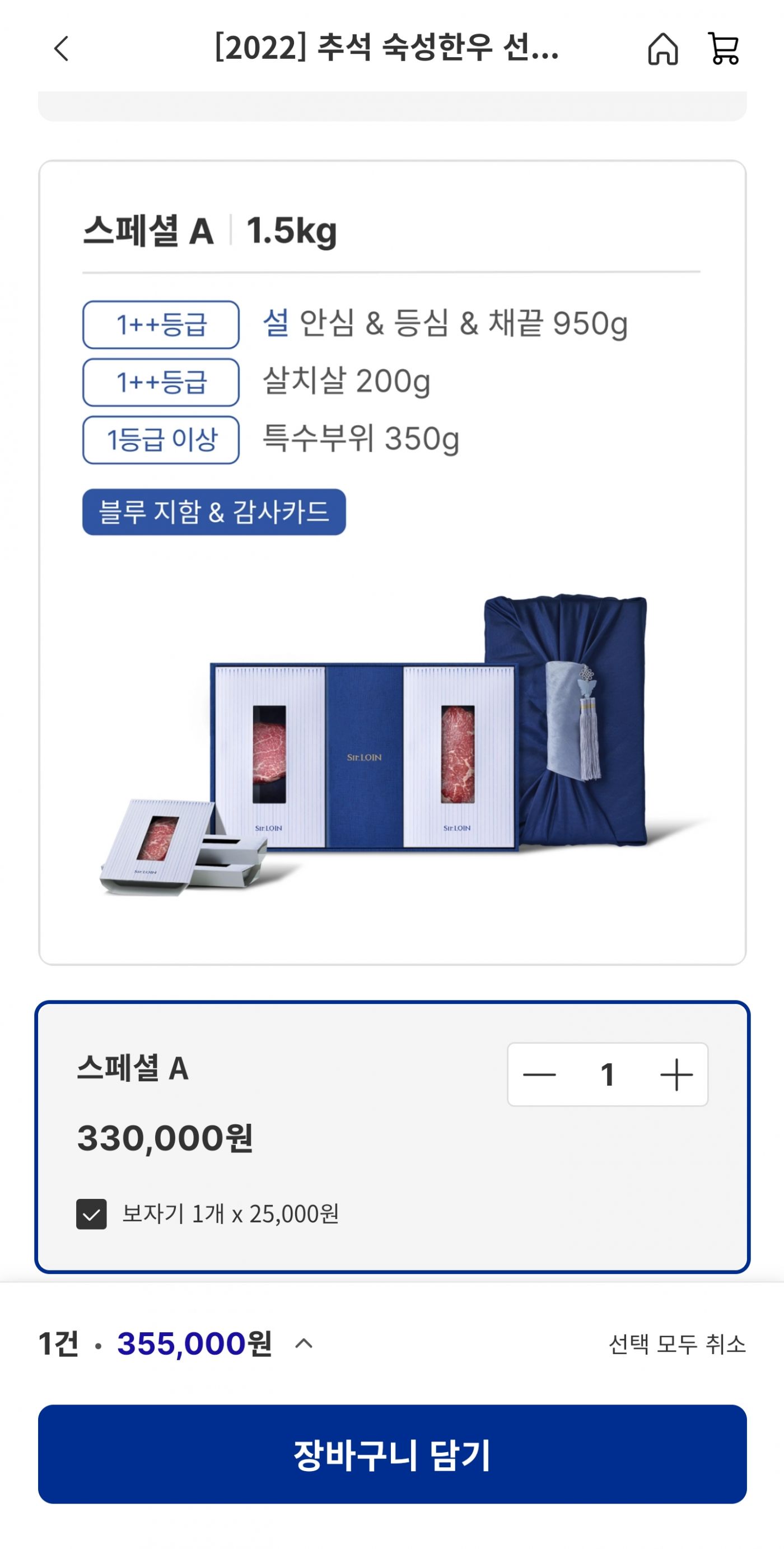Go back to the previous page
Image resolution: width=784 pixels, height=1549 pixels.
pyautogui.click(x=62, y=49)
